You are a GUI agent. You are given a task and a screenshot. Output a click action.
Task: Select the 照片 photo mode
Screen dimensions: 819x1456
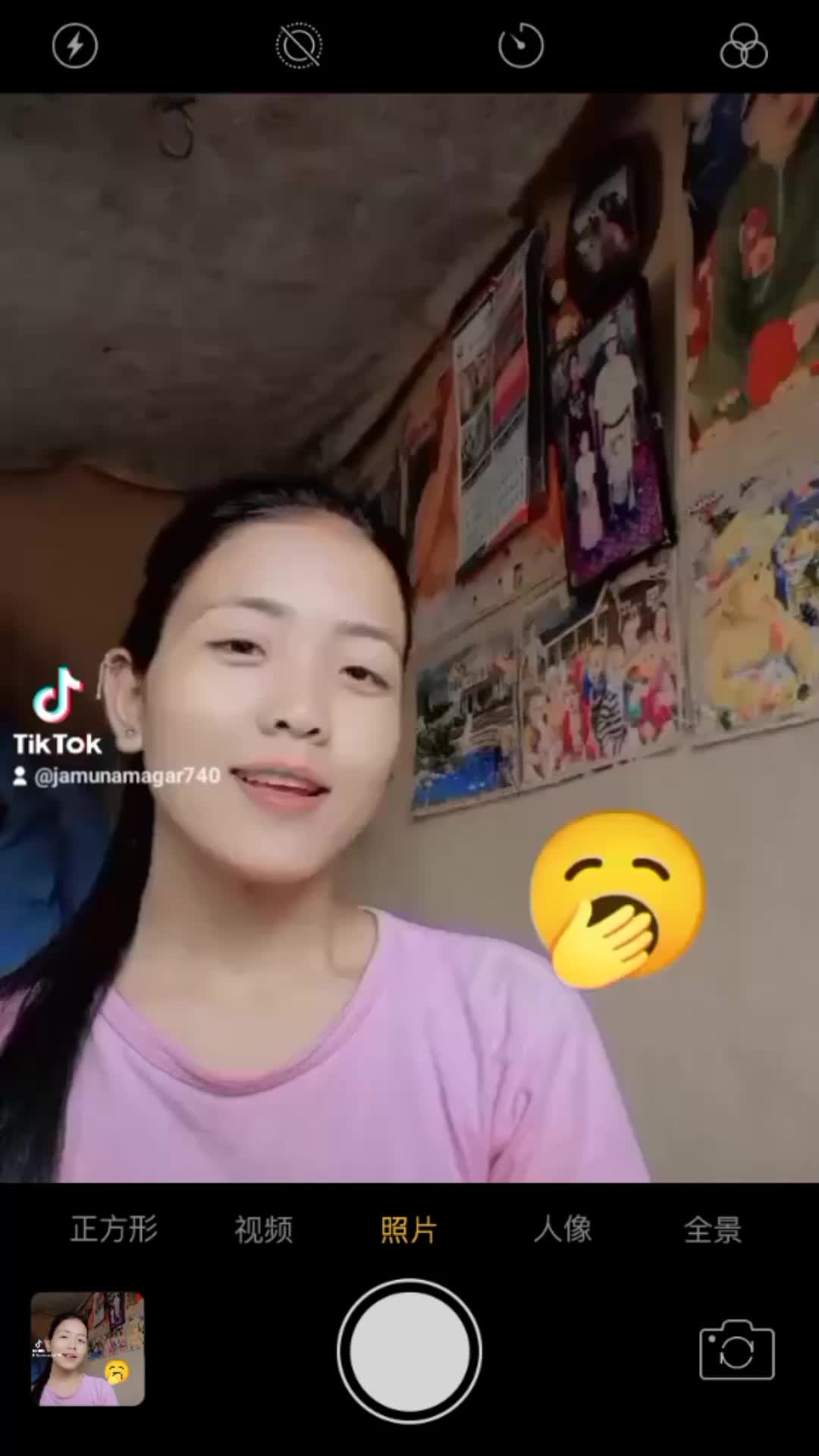coord(409,1229)
